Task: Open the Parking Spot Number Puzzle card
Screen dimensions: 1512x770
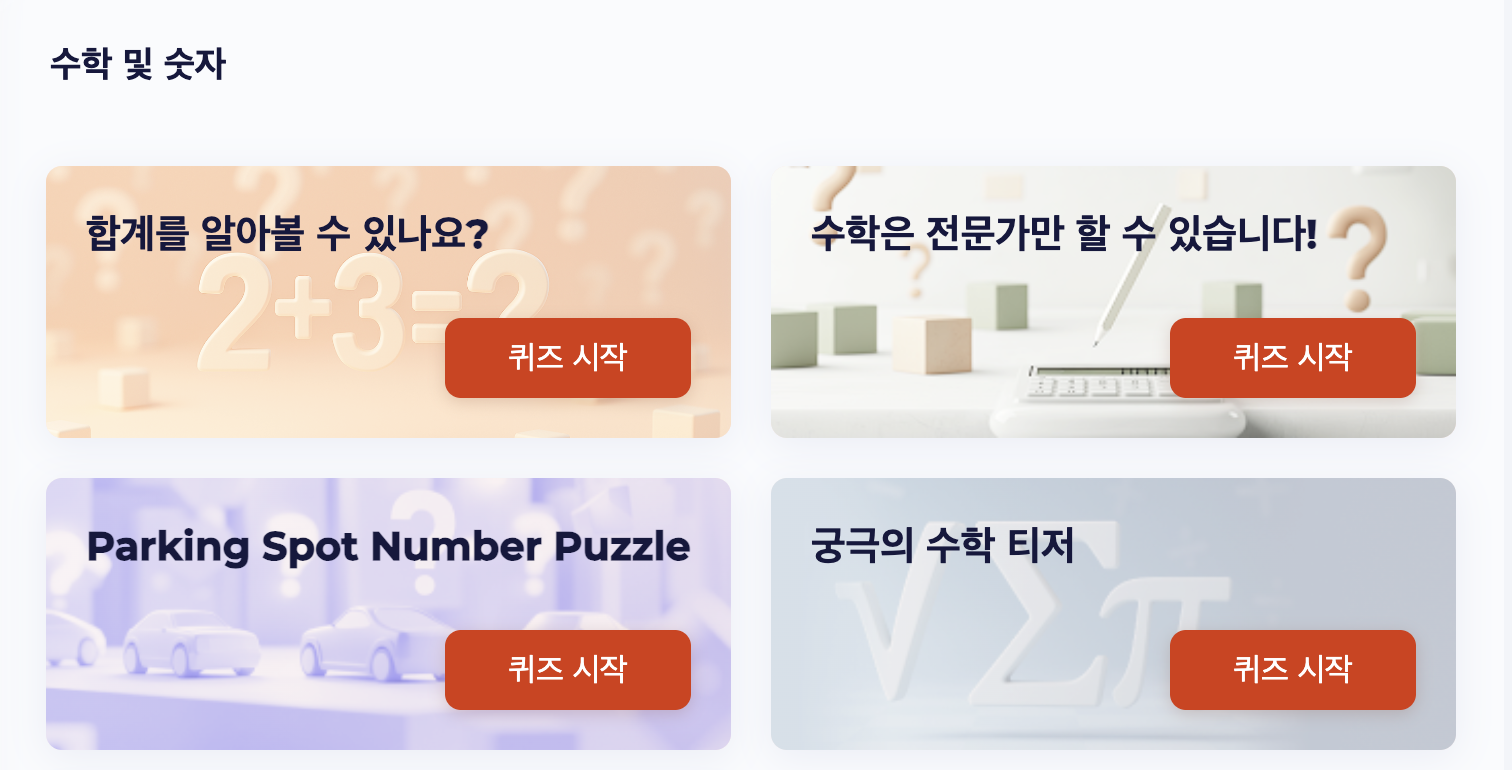Action: click(387, 547)
